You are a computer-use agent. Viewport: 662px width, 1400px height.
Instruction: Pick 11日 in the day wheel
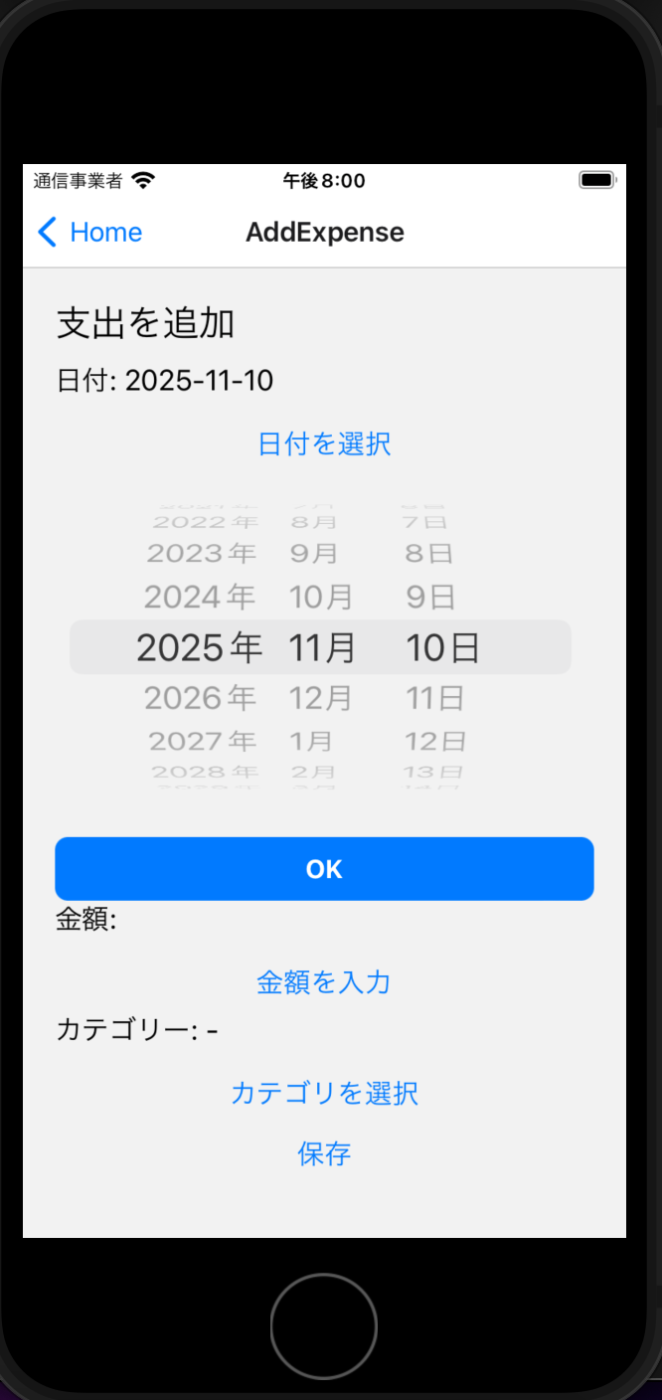click(x=435, y=698)
